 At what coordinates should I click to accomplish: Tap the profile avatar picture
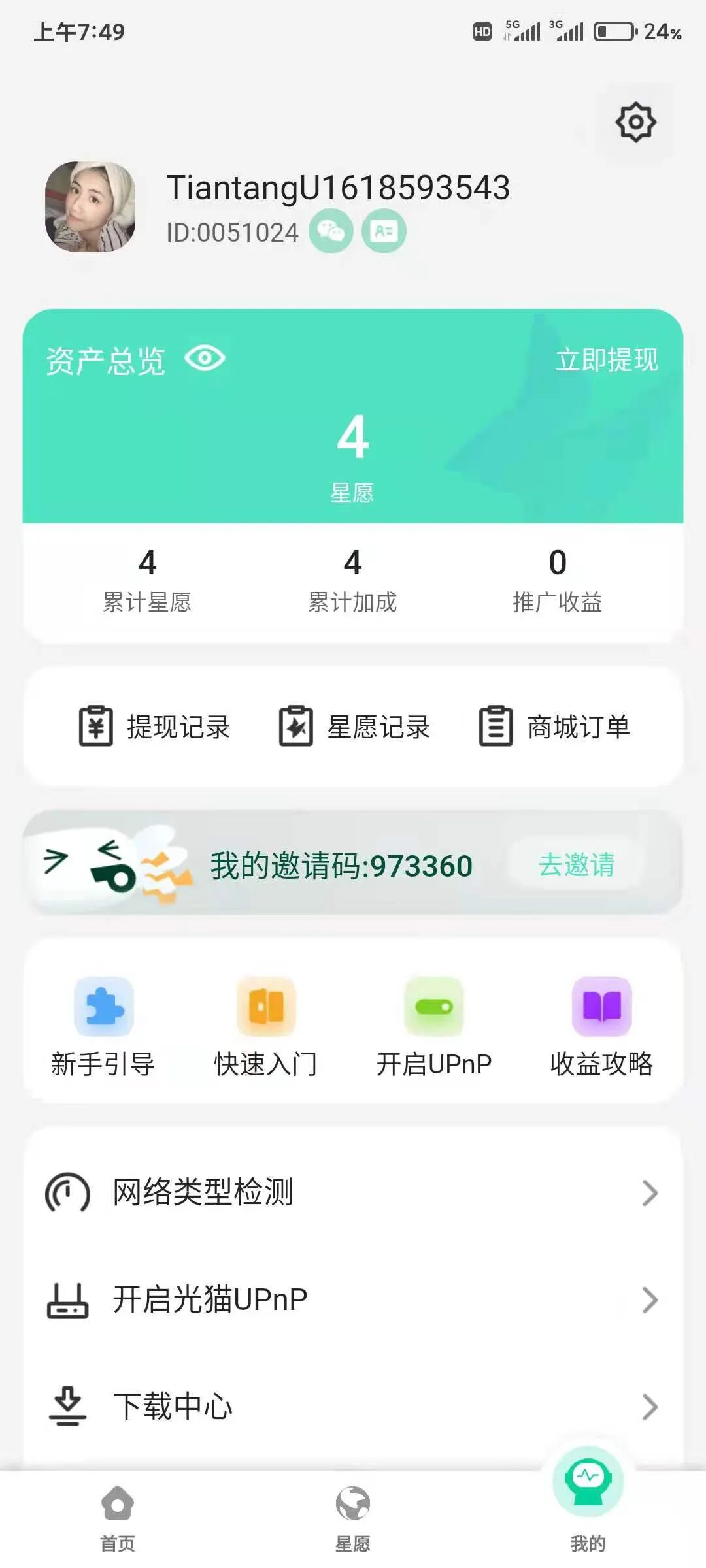coord(90,206)
